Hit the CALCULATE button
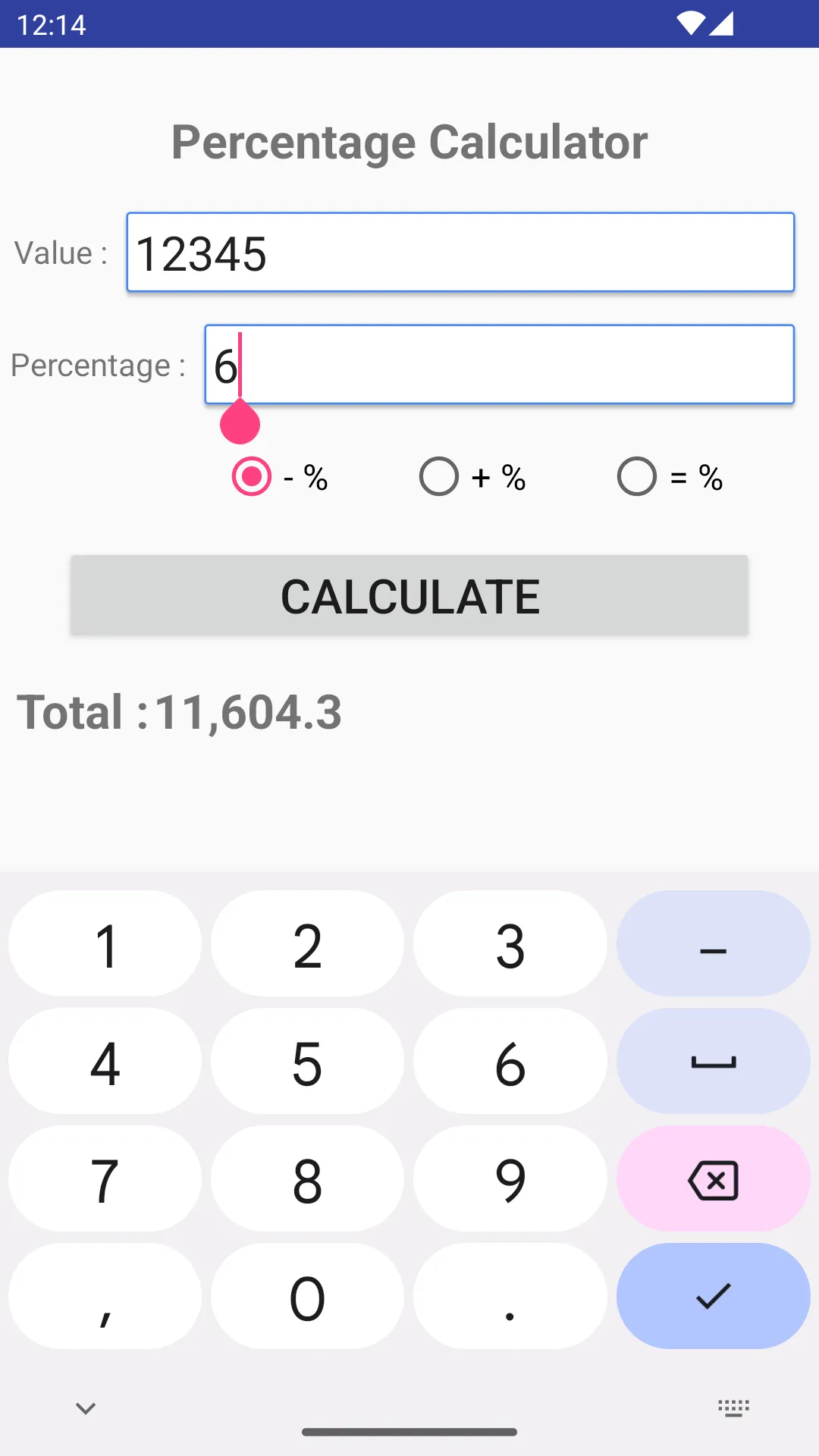Image resolution: width=819 pixels, height=1456 pixels. (409, 596)
